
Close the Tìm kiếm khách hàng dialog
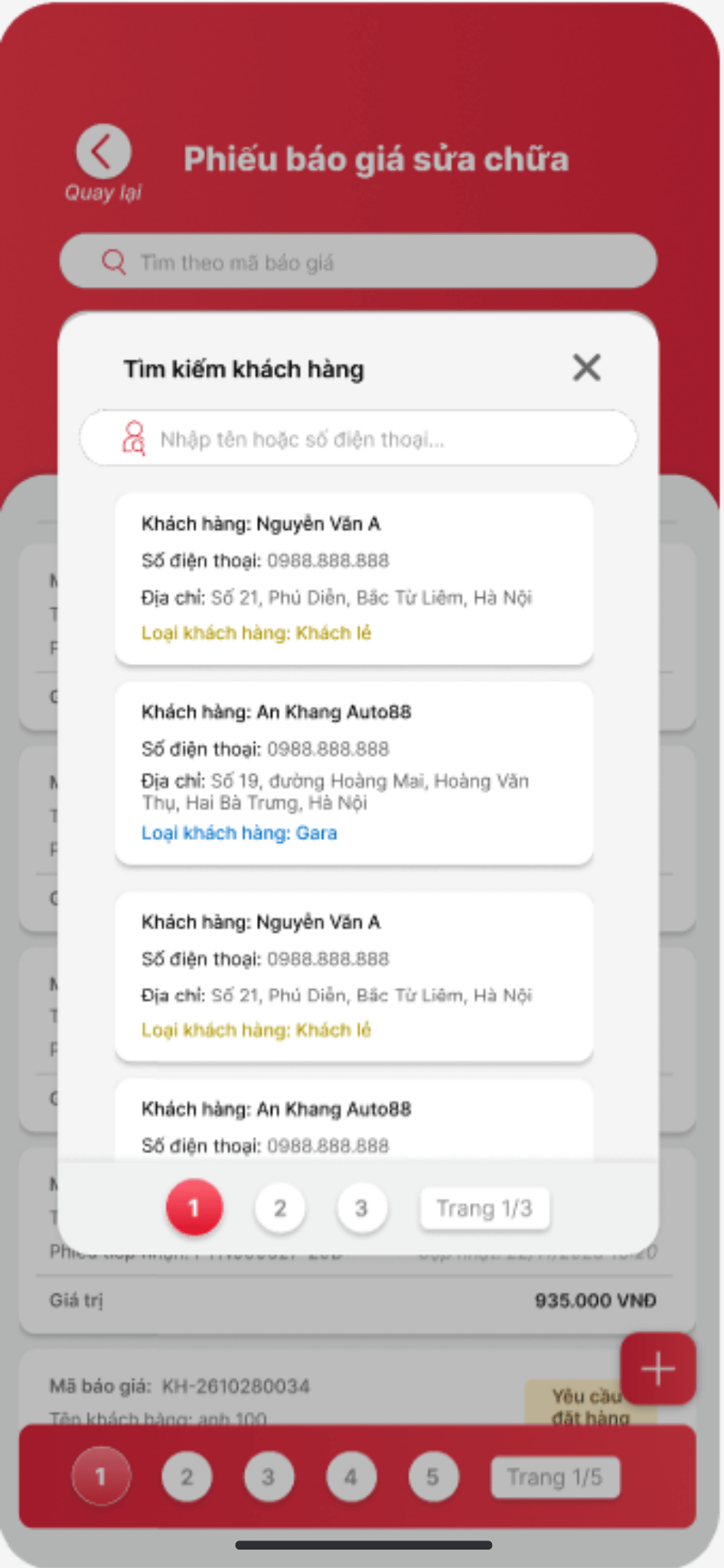586,367
